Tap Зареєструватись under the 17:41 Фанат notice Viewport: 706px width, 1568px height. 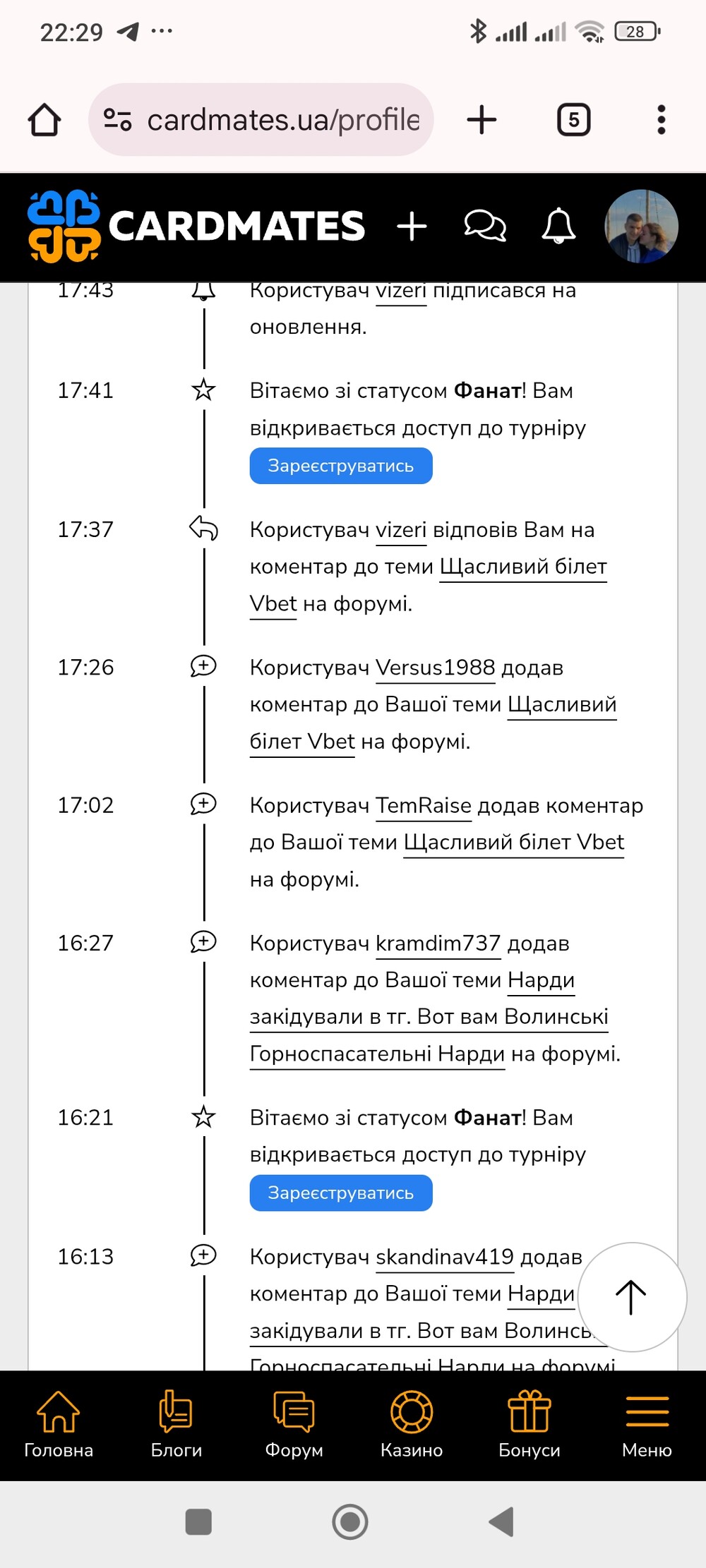pyautogui.click(x=341, y=466)
